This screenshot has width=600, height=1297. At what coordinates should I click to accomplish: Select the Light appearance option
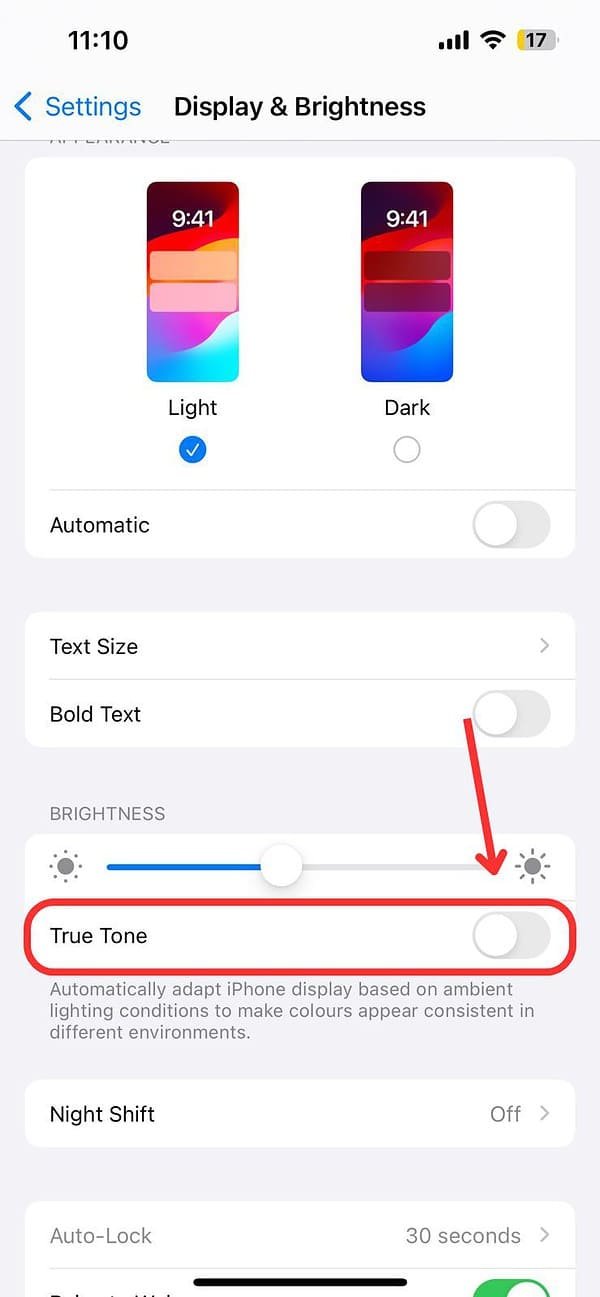pos(193,450)
